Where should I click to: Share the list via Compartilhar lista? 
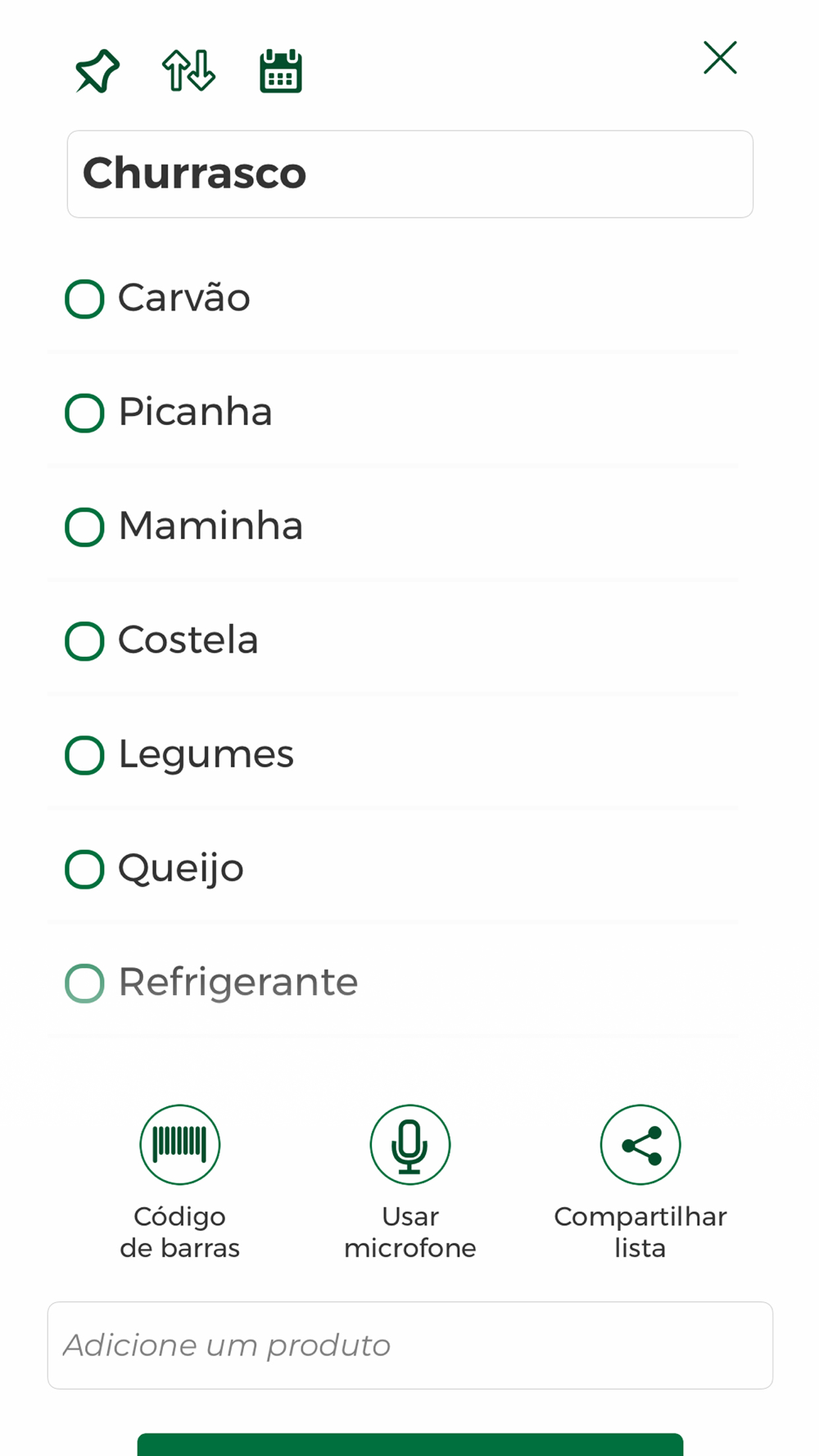[640, 1145]
